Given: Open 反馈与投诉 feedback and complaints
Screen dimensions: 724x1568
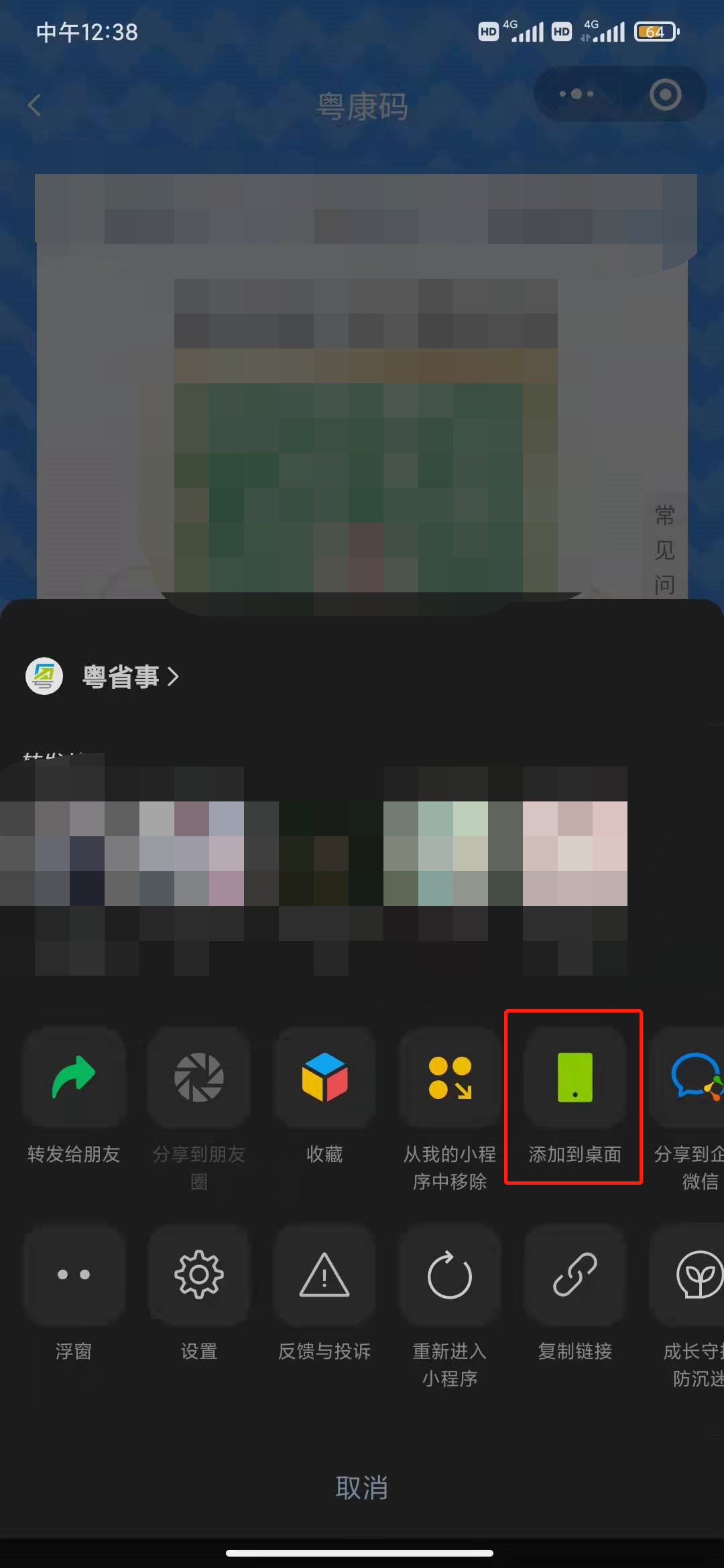Looking at the screenshot, I should pyautogui.click(x=324, y=1275).
